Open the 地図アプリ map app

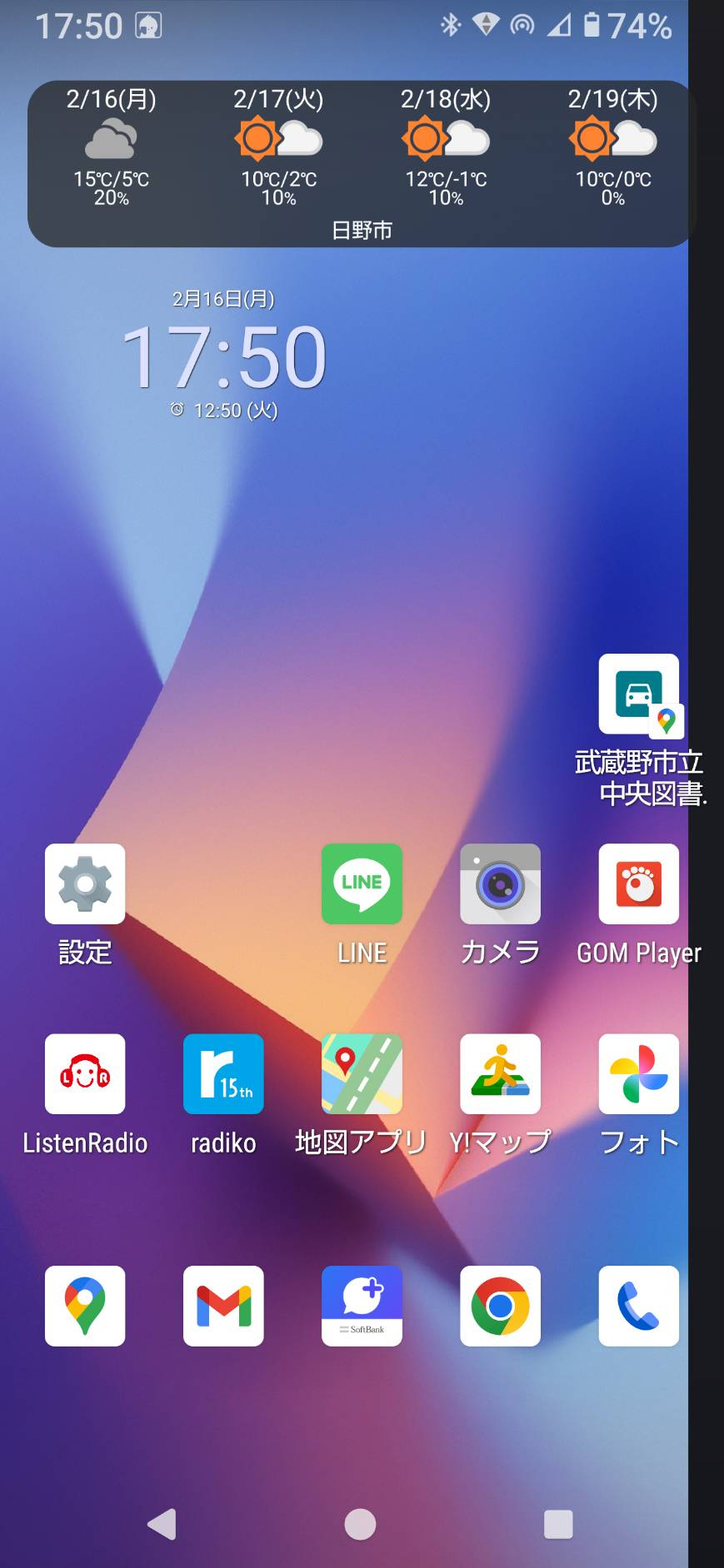pyautogui.click(x=362, y=1073)
